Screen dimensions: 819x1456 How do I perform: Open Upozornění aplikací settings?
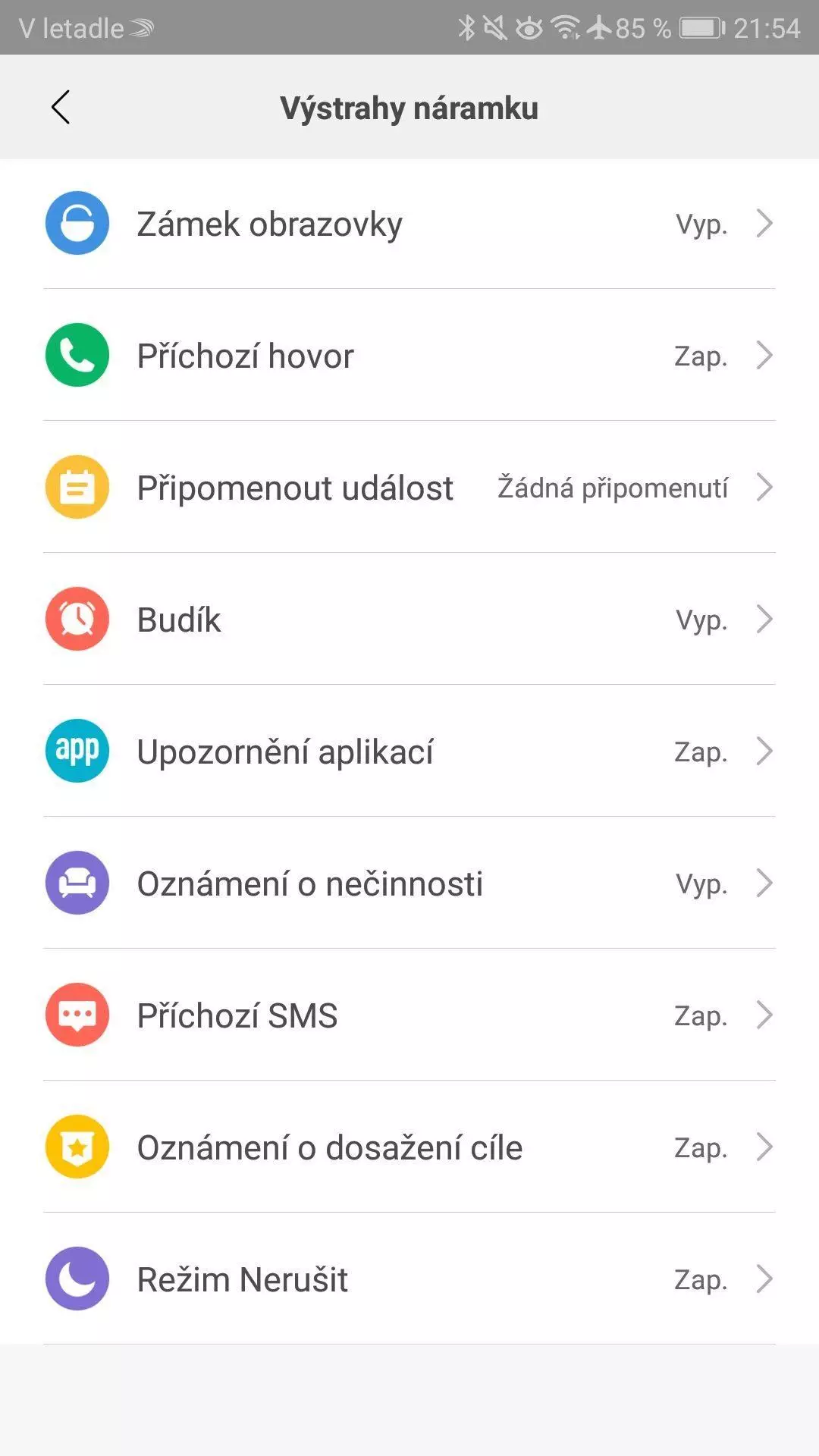tap(409, 751)
